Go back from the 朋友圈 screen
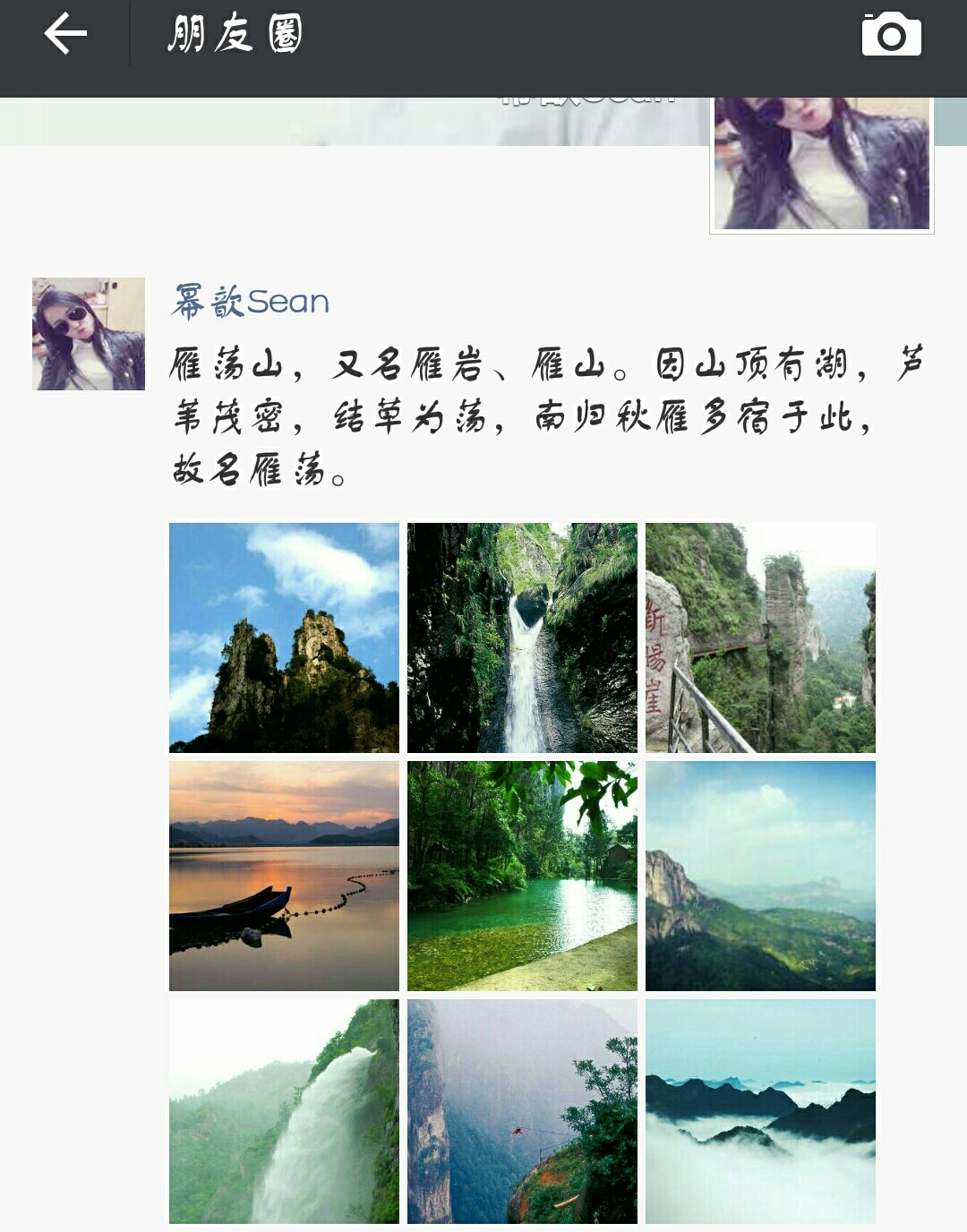This screenshot has height=1232, width=967. [65, 35]
